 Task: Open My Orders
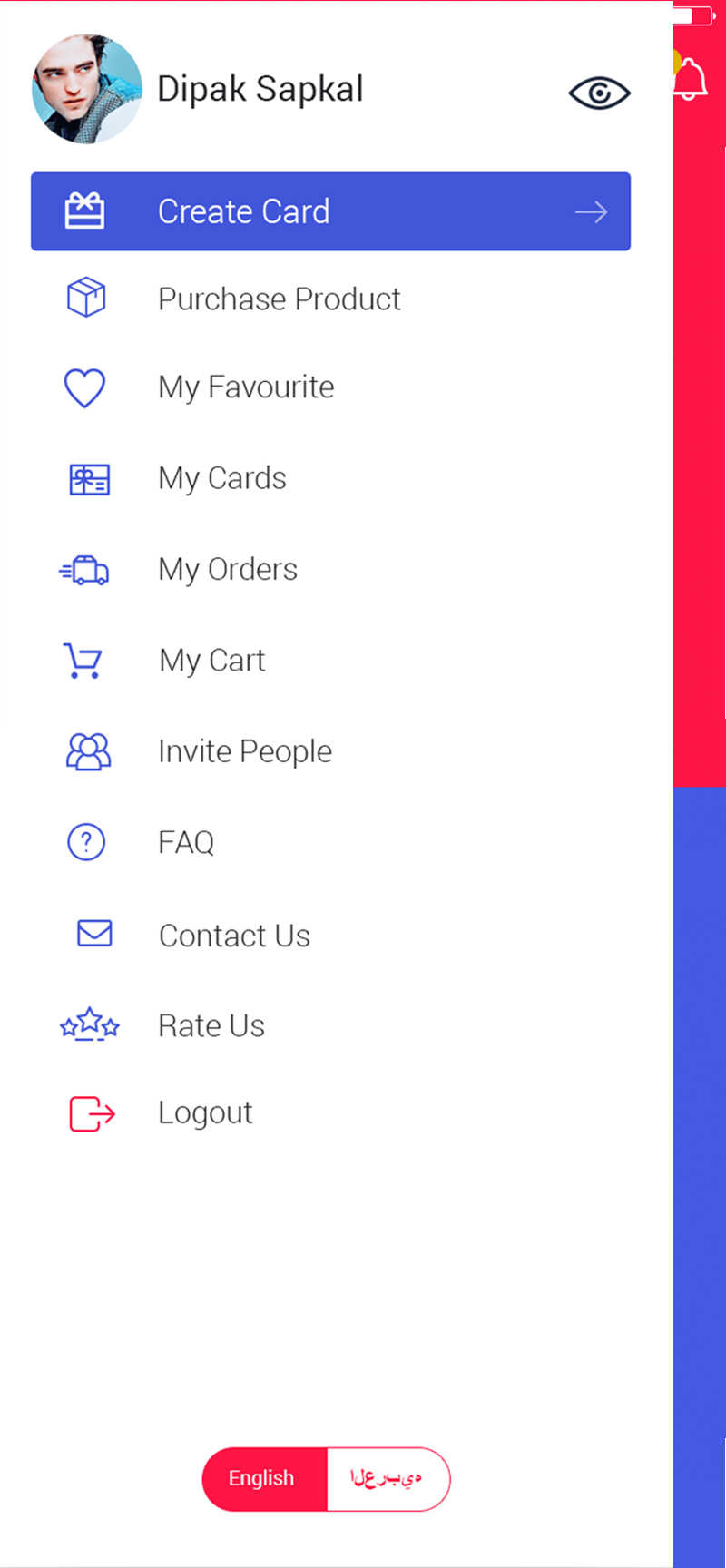coord(330,570)
